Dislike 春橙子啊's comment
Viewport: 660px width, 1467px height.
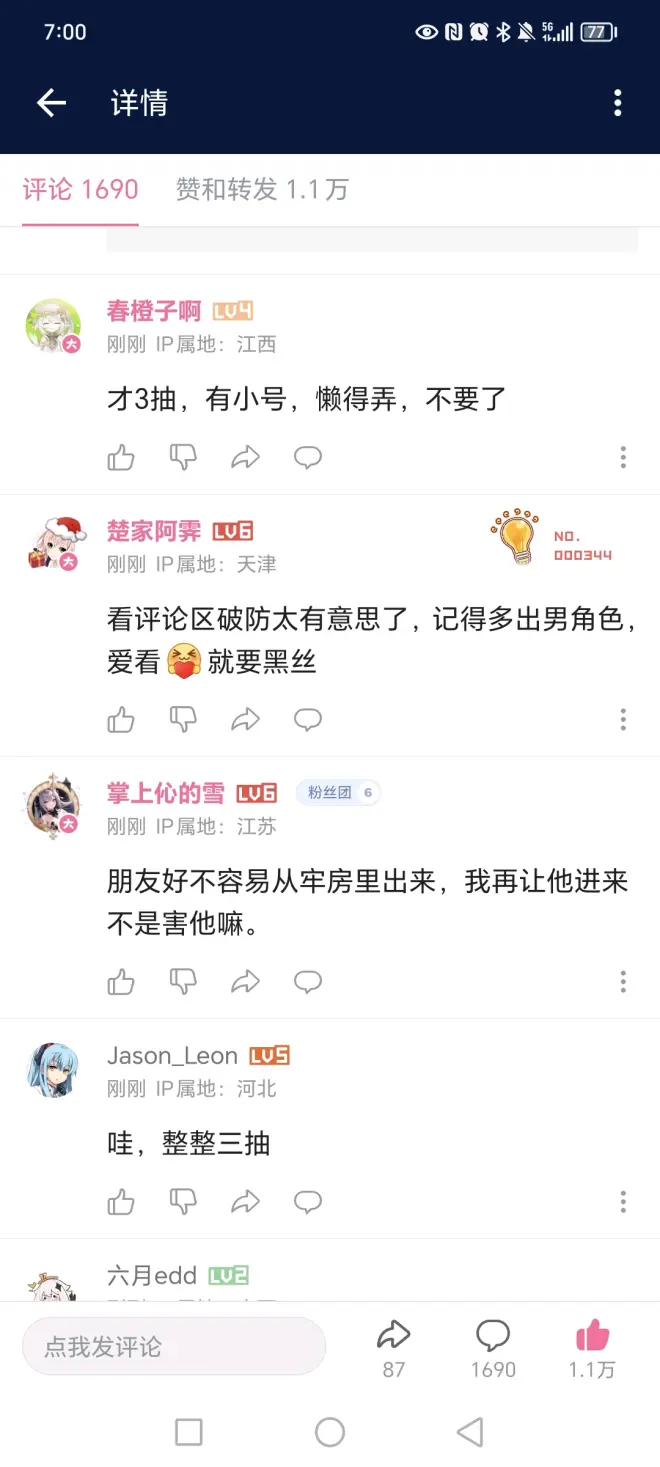point(183,458)
